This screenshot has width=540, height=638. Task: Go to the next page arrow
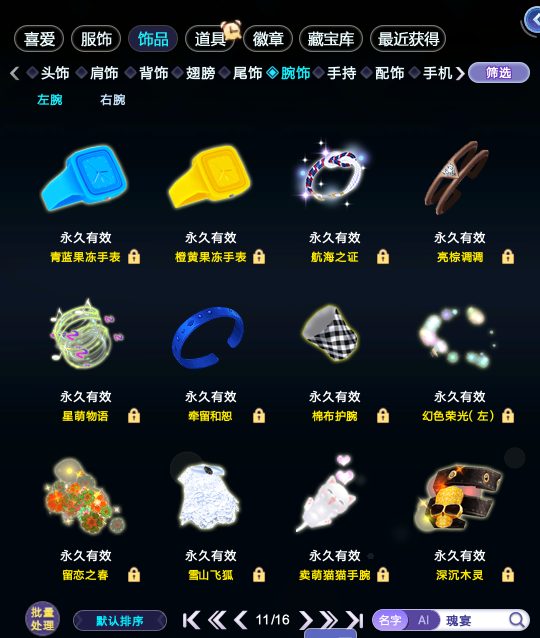pos(305,620)
